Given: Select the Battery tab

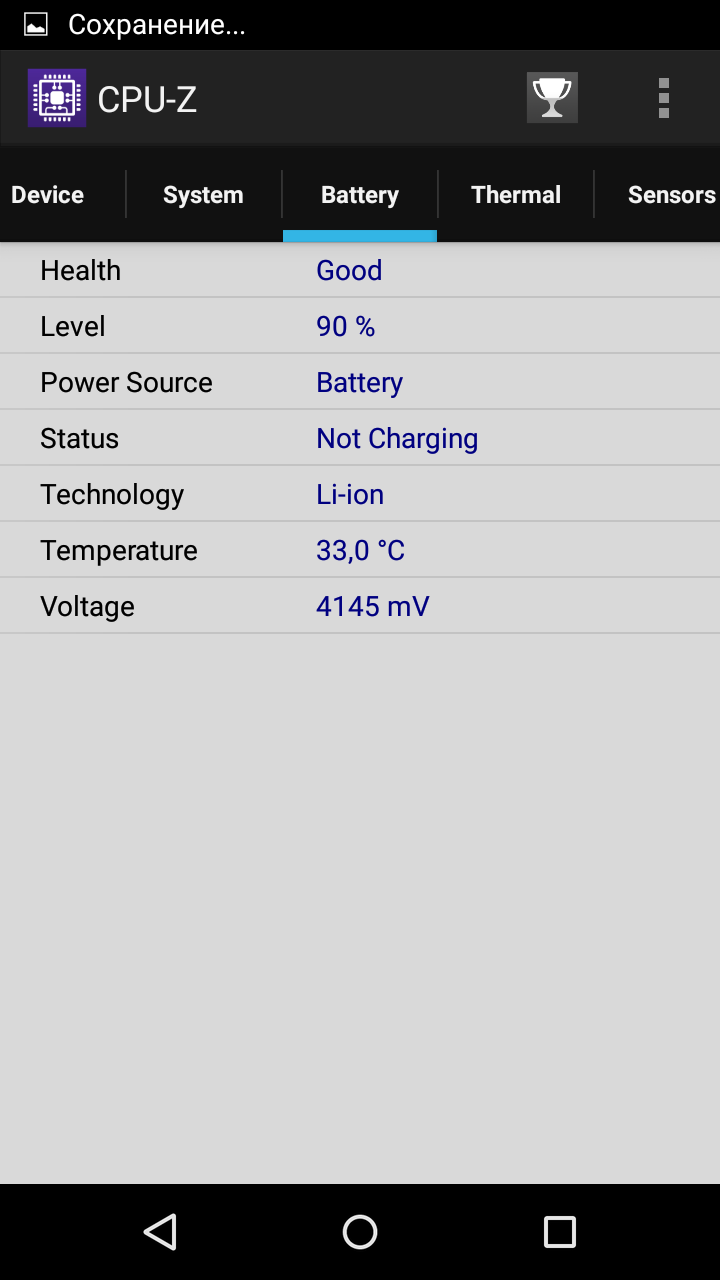Looking at the screenshot, I should pyautogui.click(x=360, y=195).
